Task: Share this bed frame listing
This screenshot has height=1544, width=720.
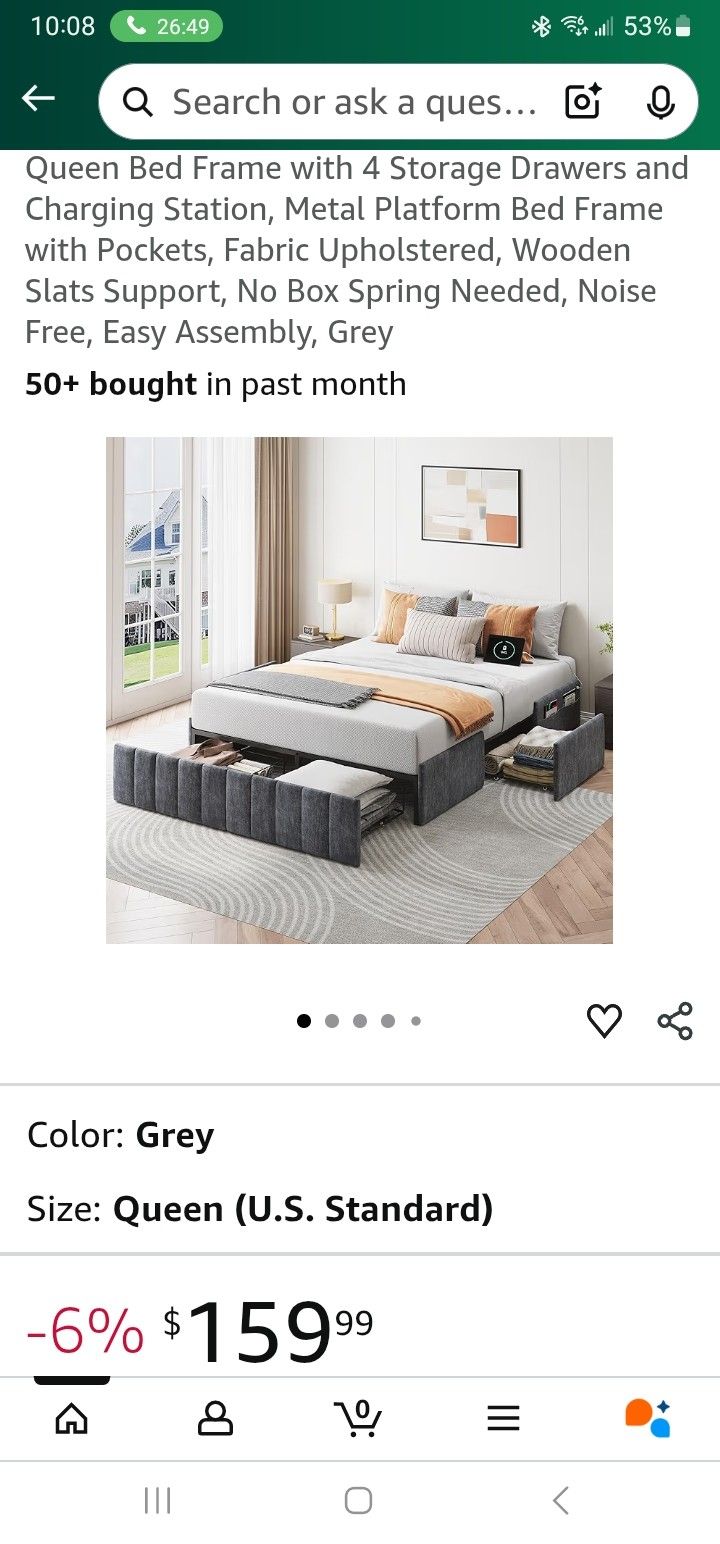Action: click(674, 1020)
